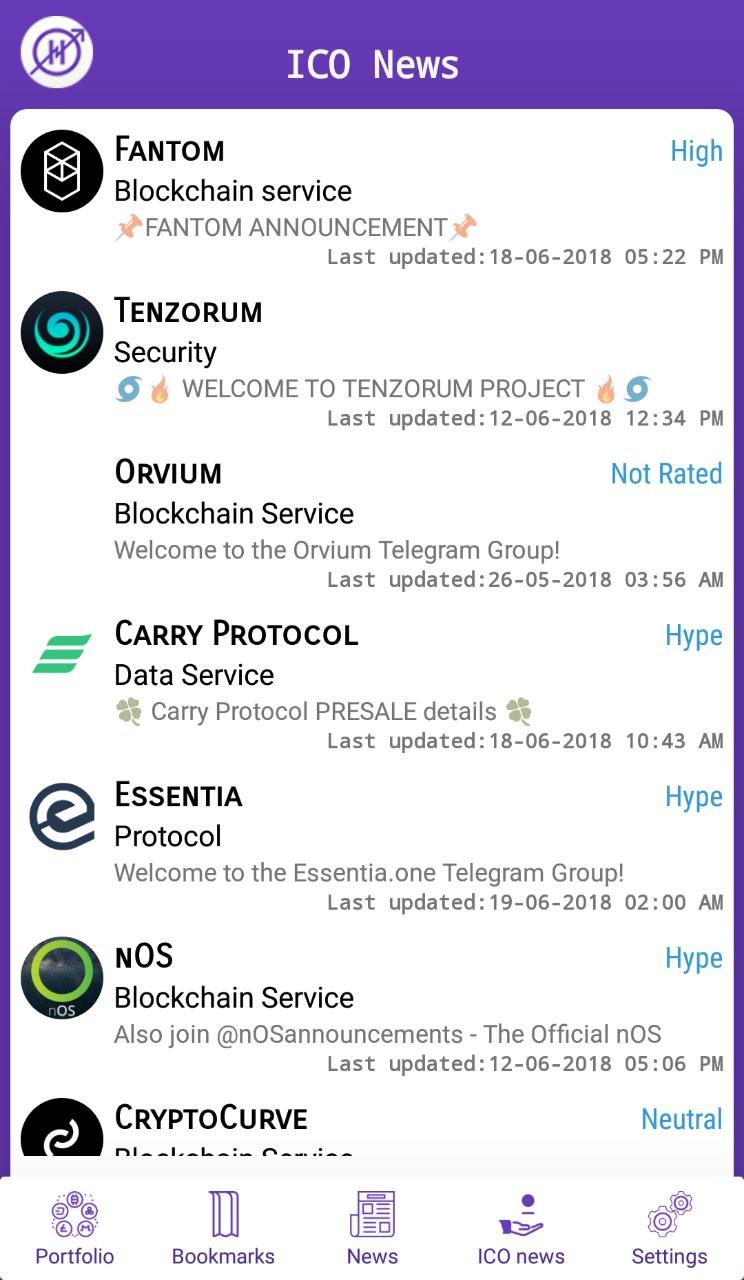Open the nOS blockchain service entry

(x=372, y=1007)
